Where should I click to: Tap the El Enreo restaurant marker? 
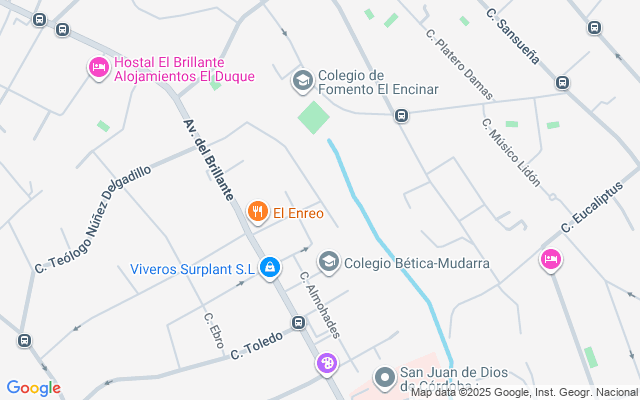(258, 211)
